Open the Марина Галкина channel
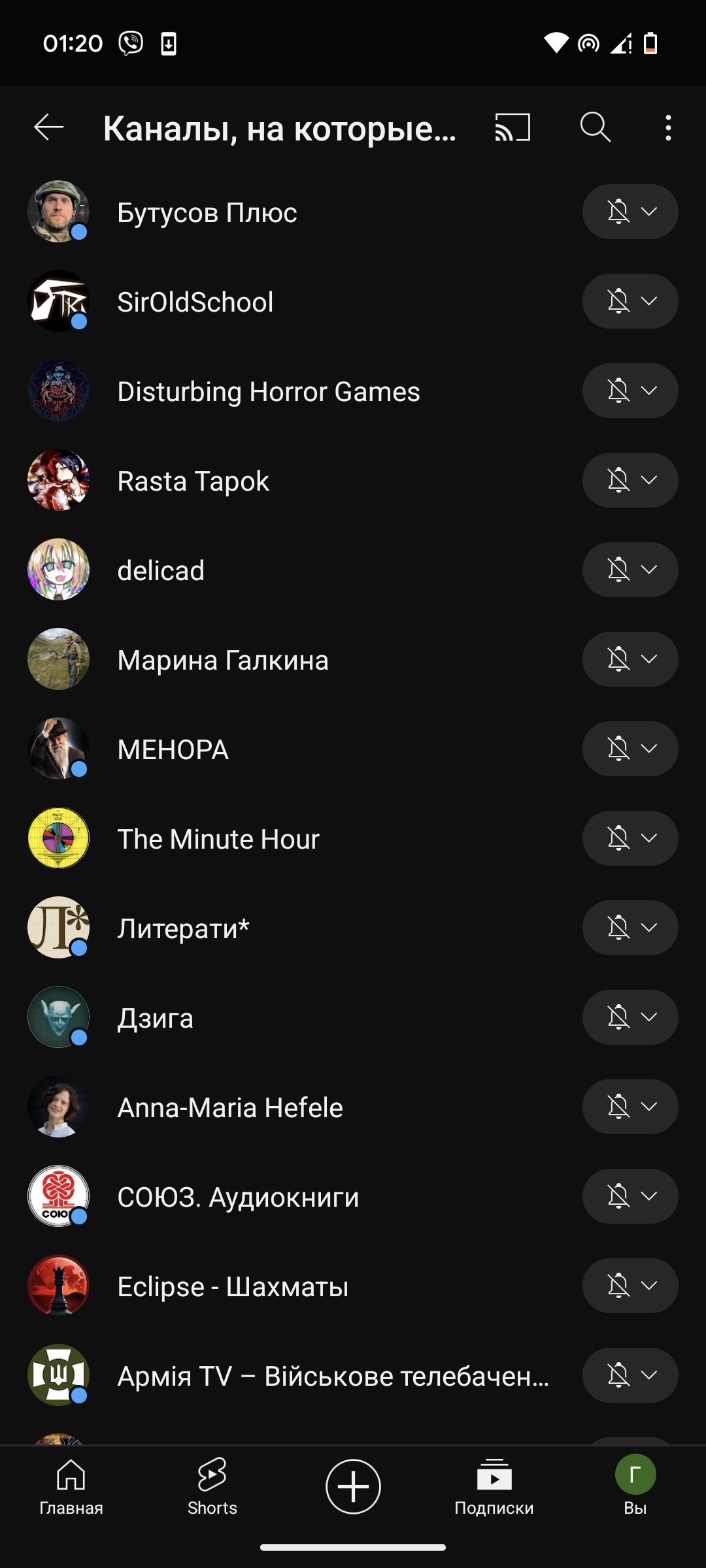The image size is (706, 1568). click(x=222, y=660)
